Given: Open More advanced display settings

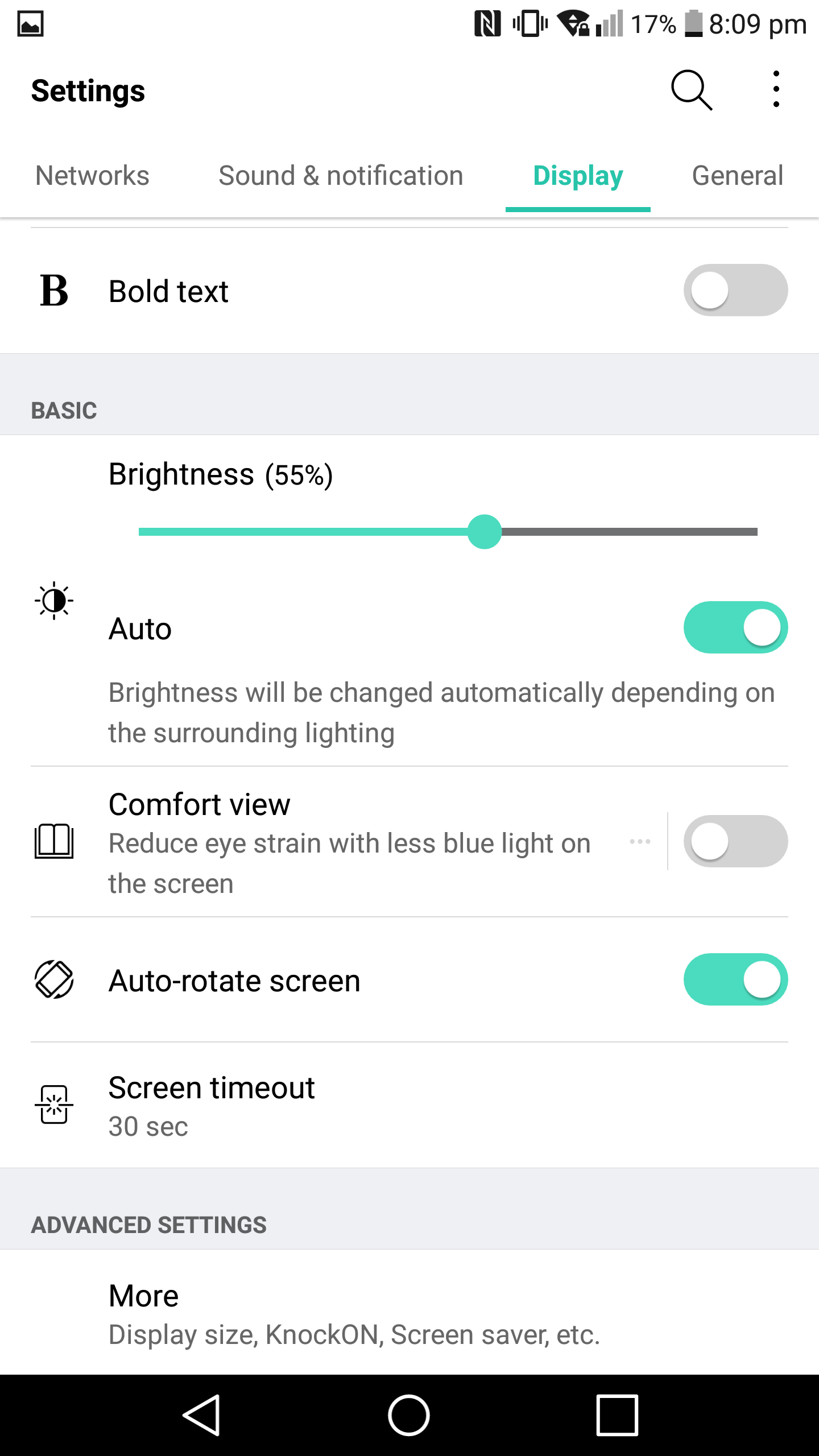Looking at the screenshot, I should [409, 1313].
